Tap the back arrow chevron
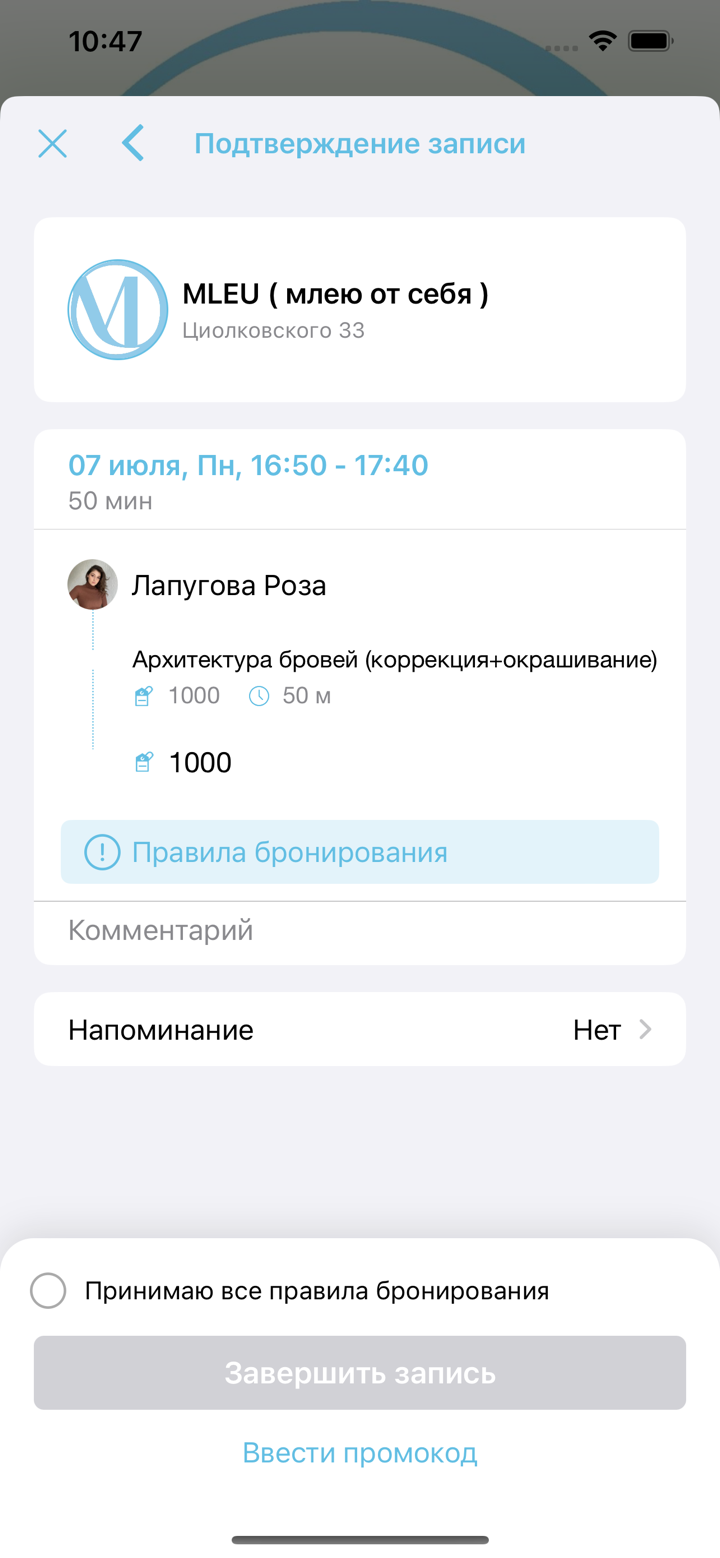 pos(133,143)
